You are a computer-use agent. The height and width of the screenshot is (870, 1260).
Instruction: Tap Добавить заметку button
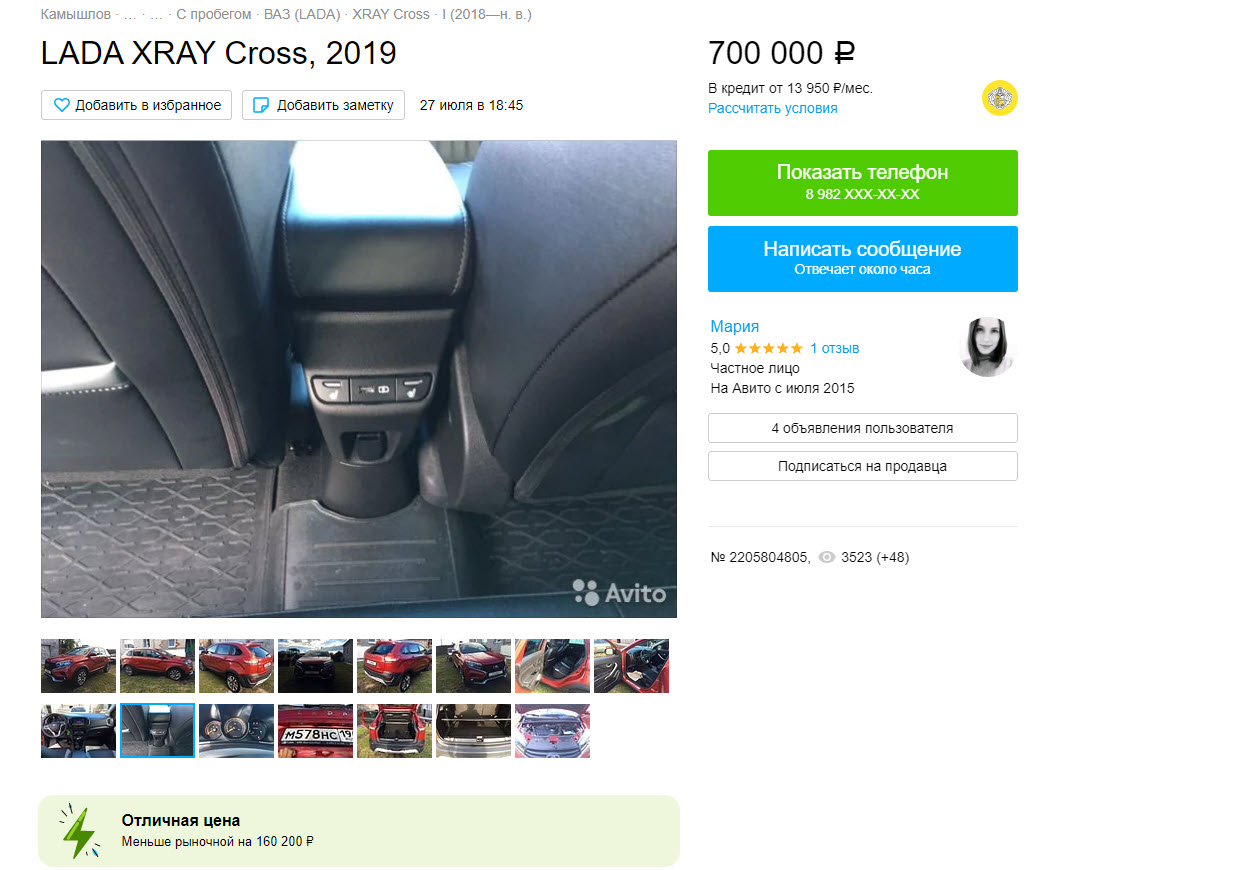click(x=323, y=105)
